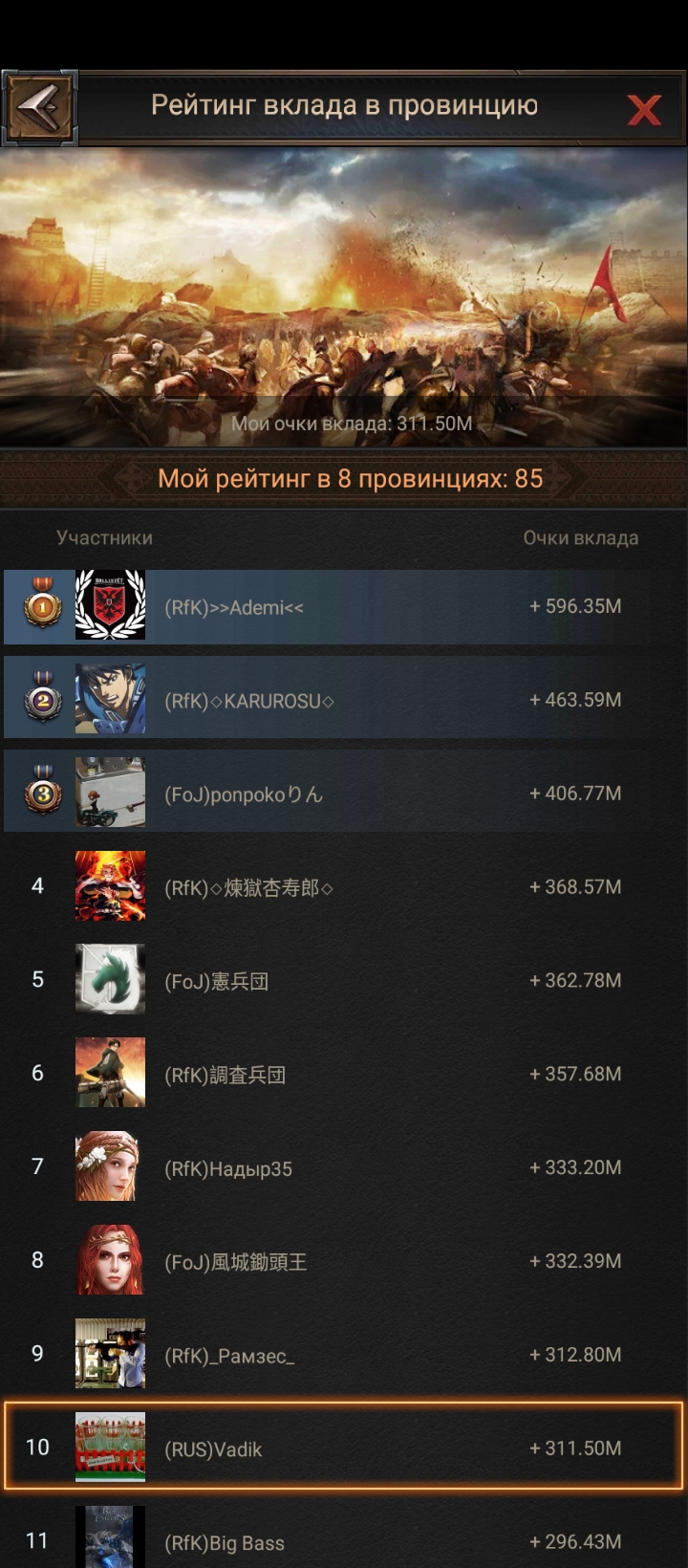Viewport: 688px width, 1568px height.
Task: Open the (RfK)_Рамзес_ participant entry
Action: [344, 1355]
